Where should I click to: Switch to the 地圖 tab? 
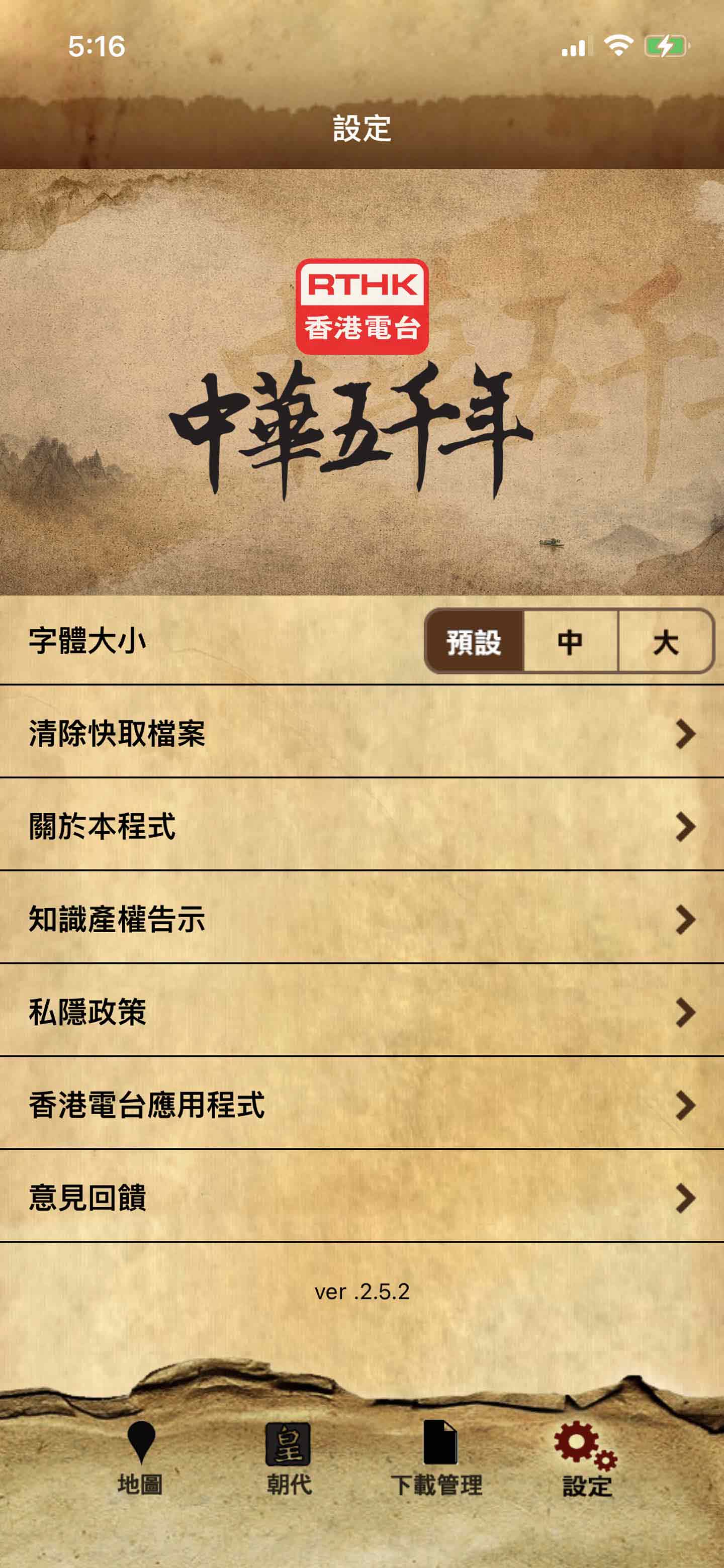coord(141,1458)
